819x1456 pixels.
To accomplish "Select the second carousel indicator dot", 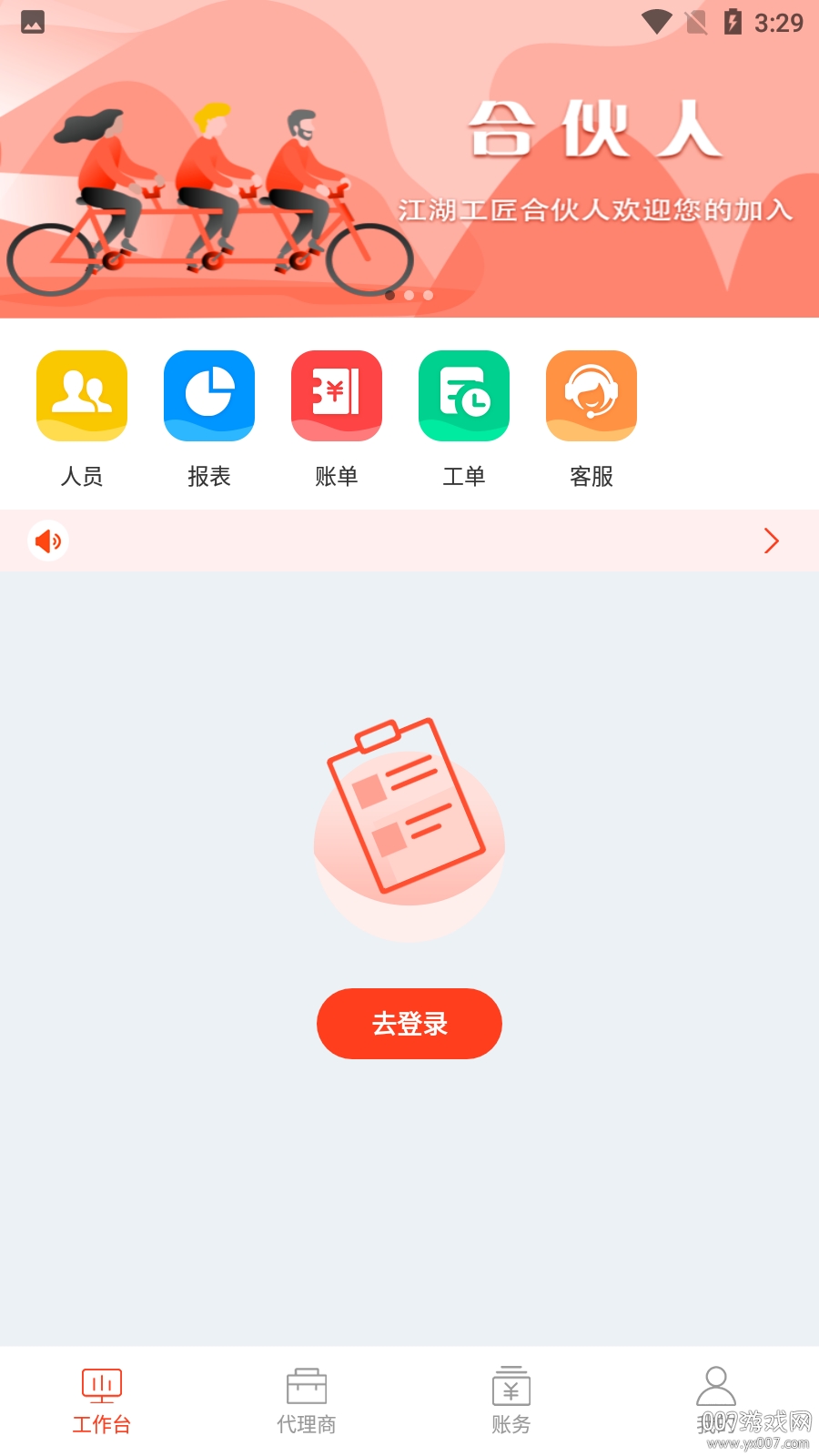I will [409, 295].
